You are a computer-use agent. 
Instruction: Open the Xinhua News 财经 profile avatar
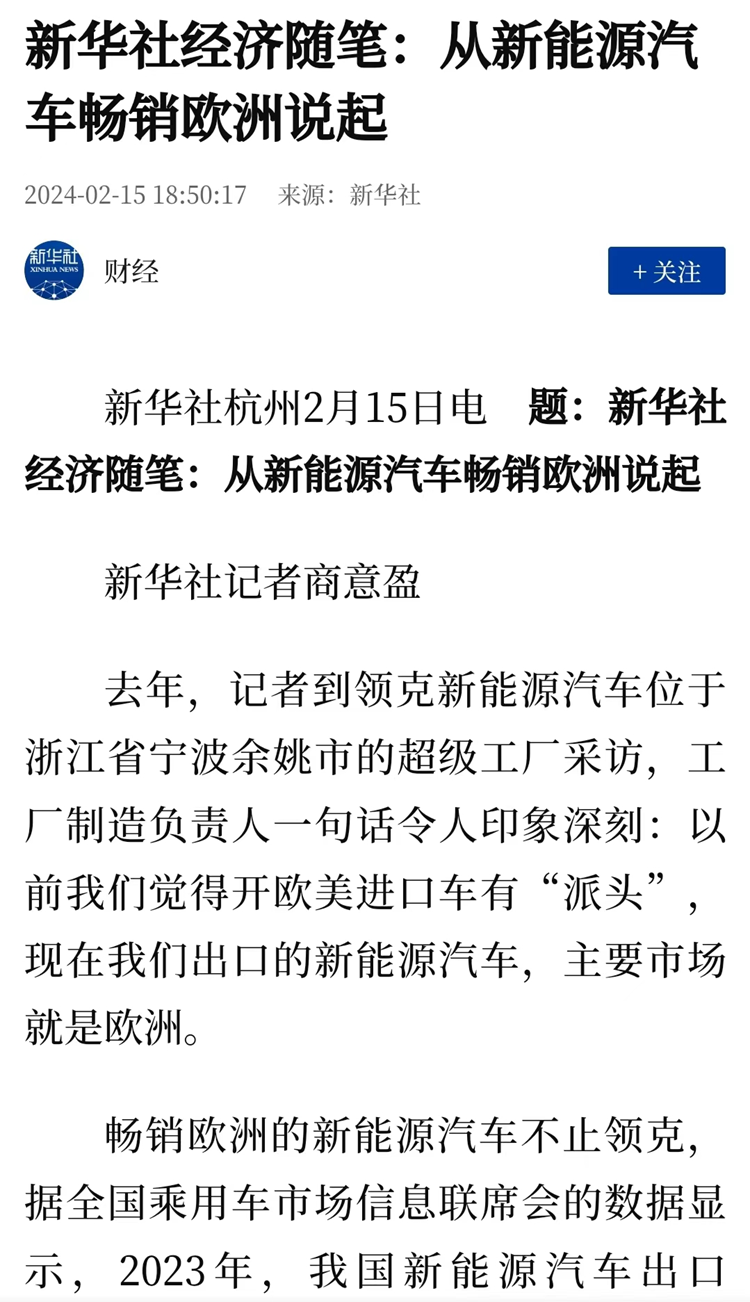click(54, 270)
